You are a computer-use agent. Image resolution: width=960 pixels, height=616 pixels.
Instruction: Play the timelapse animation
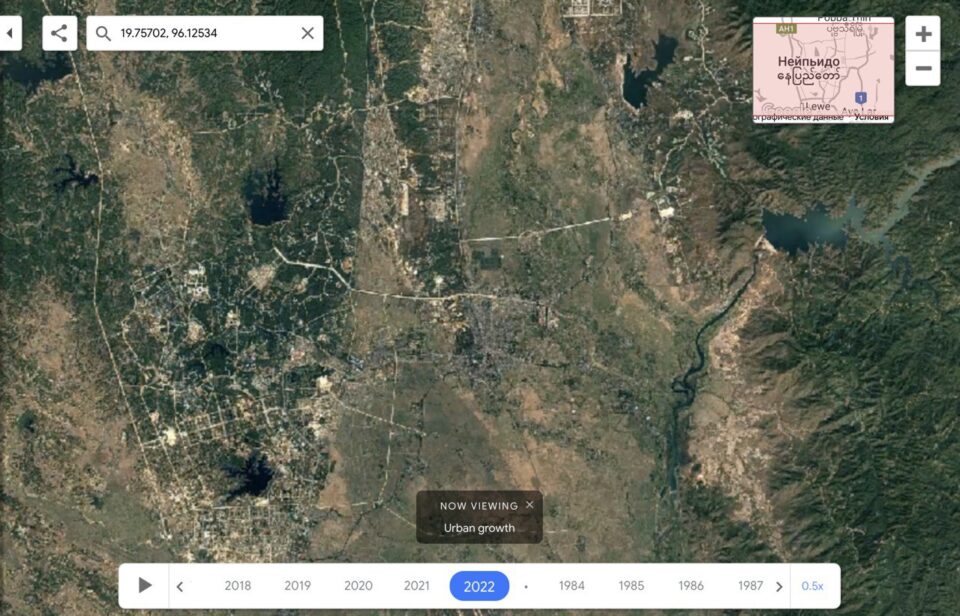click(x=145, y=585)
